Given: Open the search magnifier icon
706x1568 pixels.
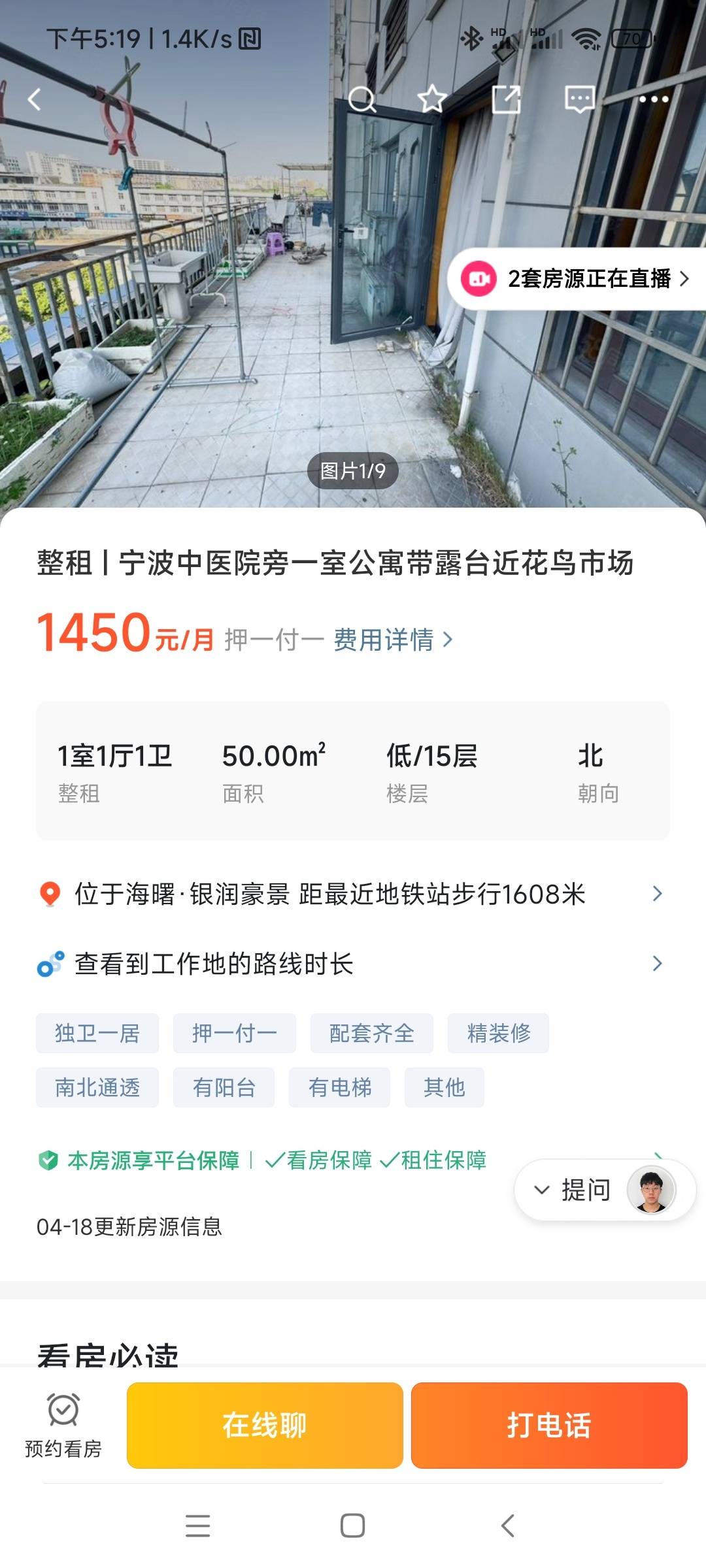Looking at the screenshot, I should point(361,99).
